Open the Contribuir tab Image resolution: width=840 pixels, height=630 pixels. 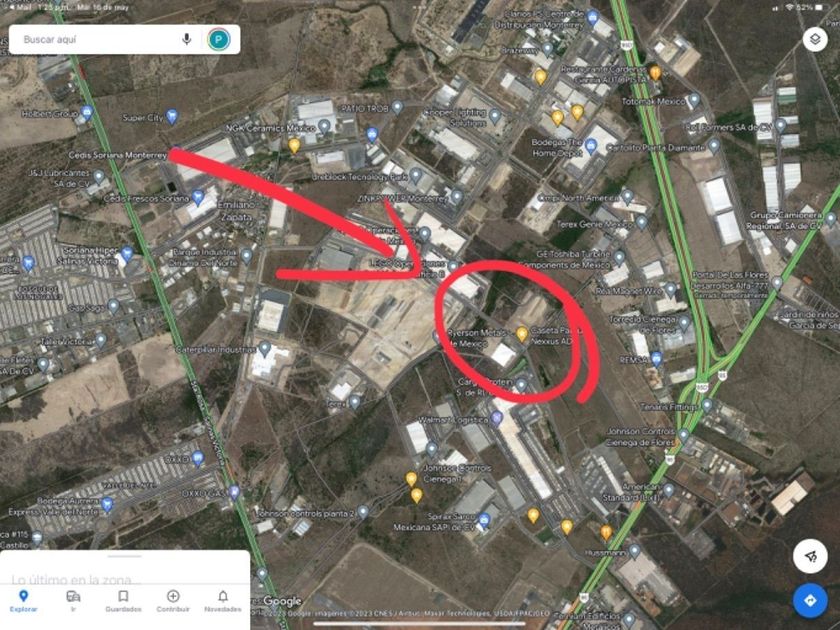[173, 601]
